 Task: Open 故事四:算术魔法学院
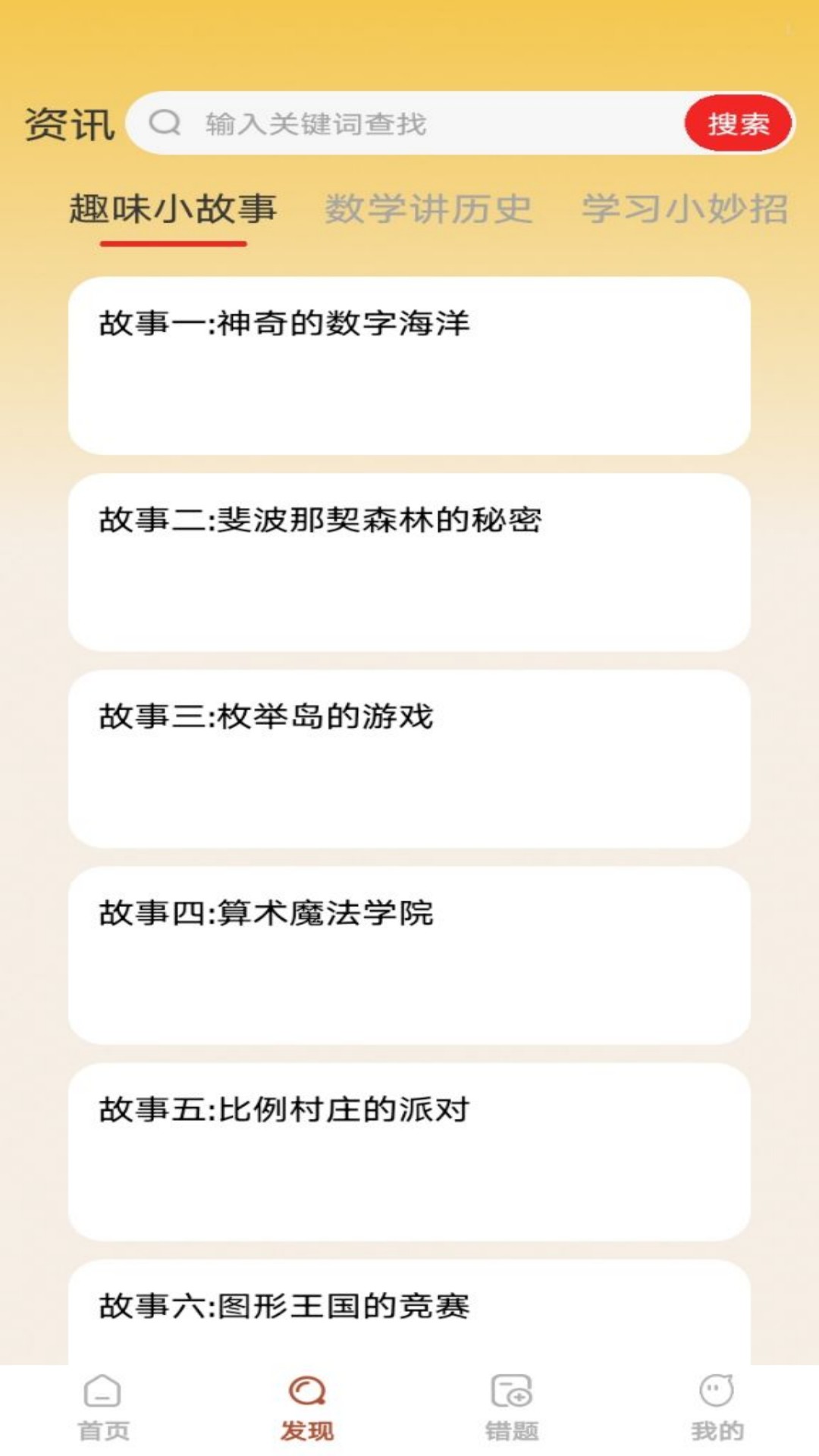pos(409,955)
